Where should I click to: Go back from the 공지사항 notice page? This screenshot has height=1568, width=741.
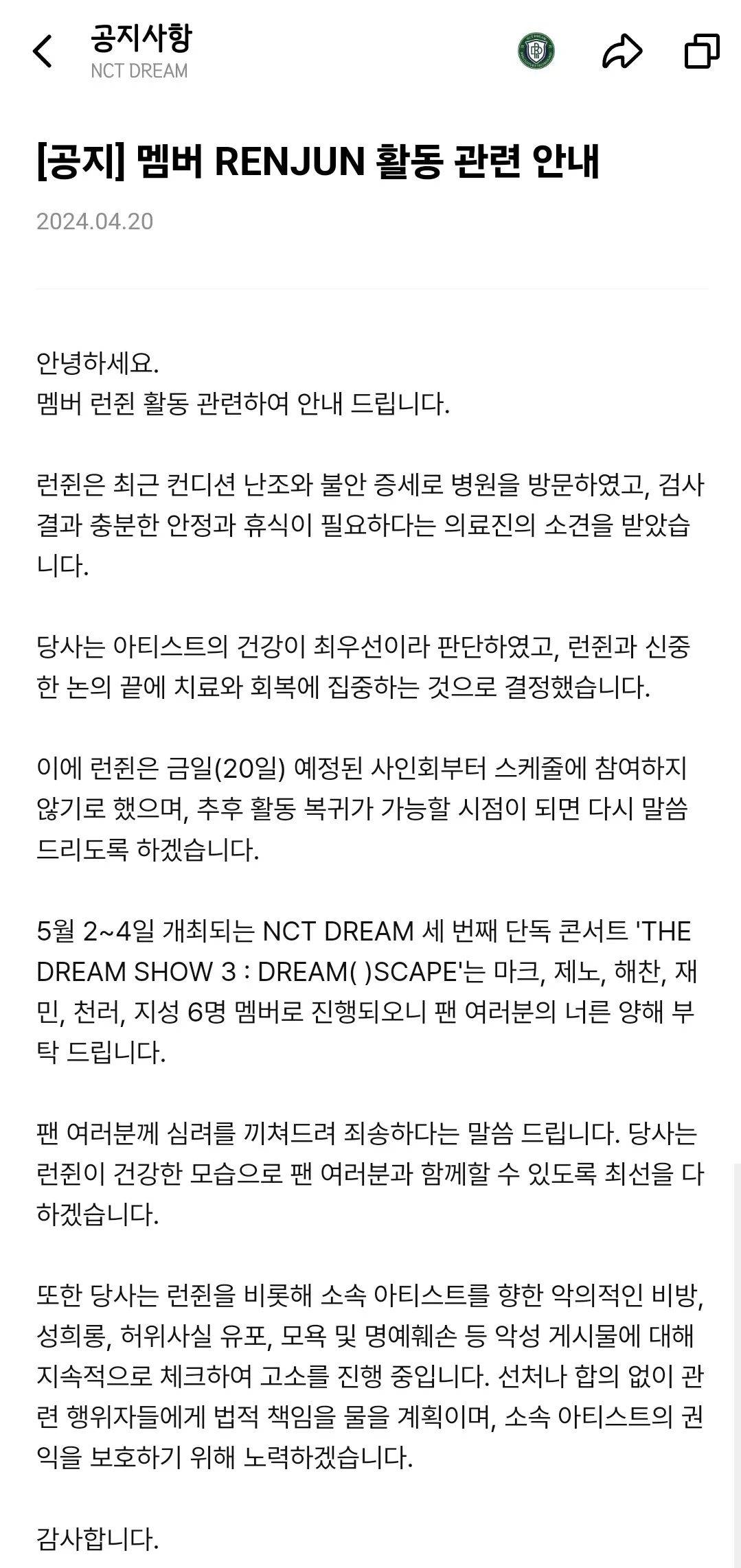(x=43, y=51)
